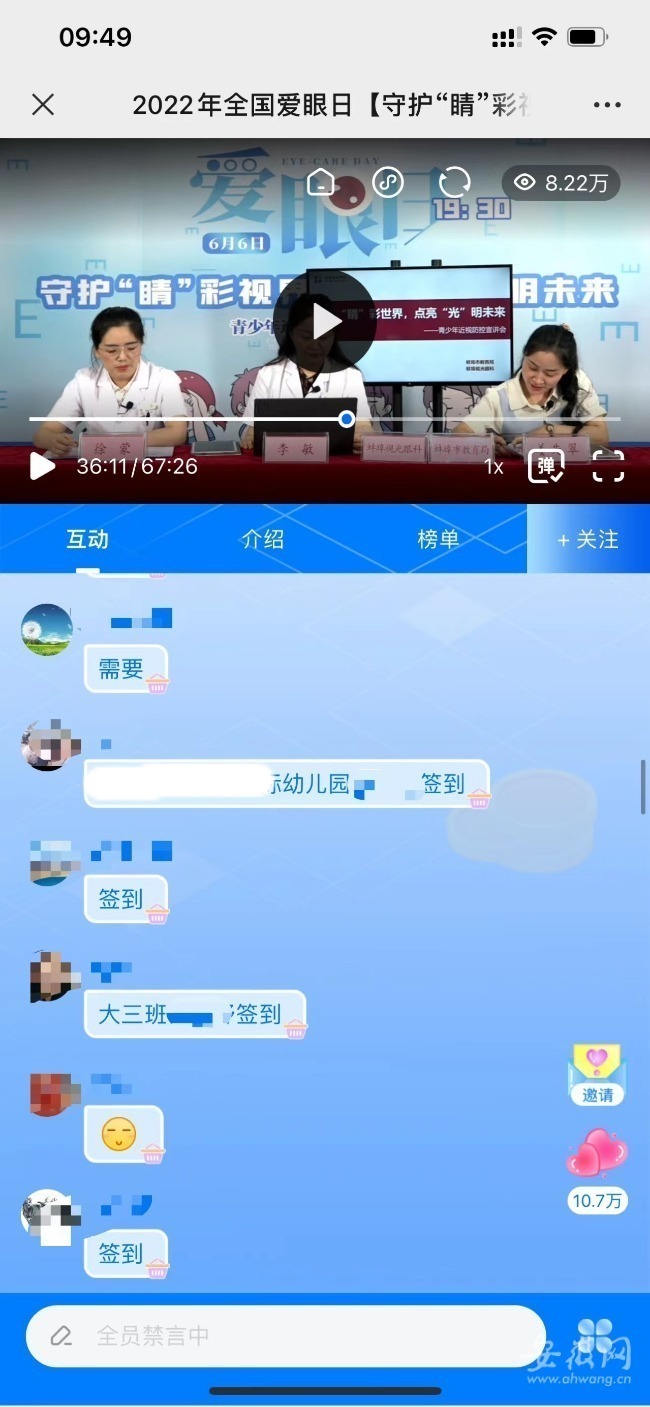The height and width of the screenshot is (1407, 650).
Task: Open the 邀请 invite envelope
Action: (x=597, y=1074)
